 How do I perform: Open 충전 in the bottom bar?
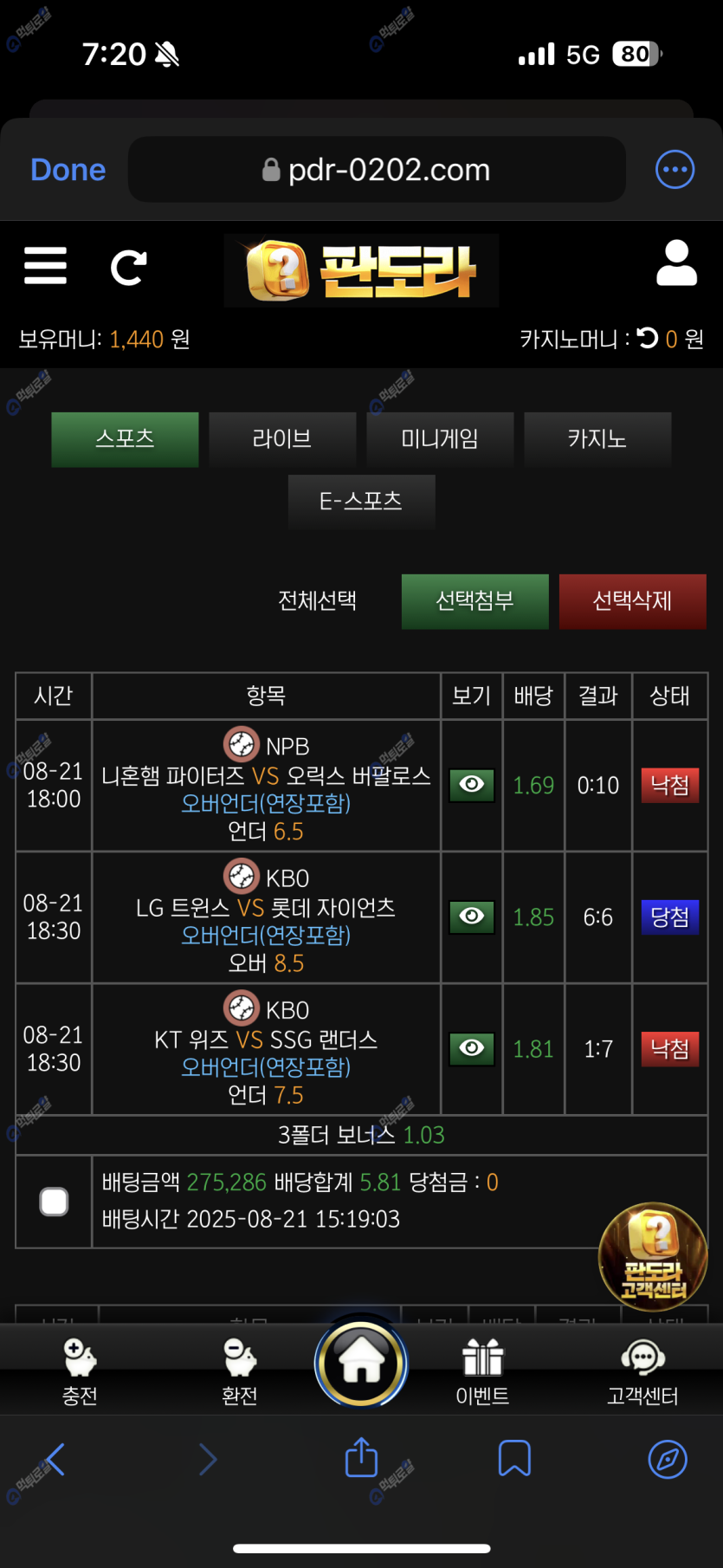[80, 1370]
